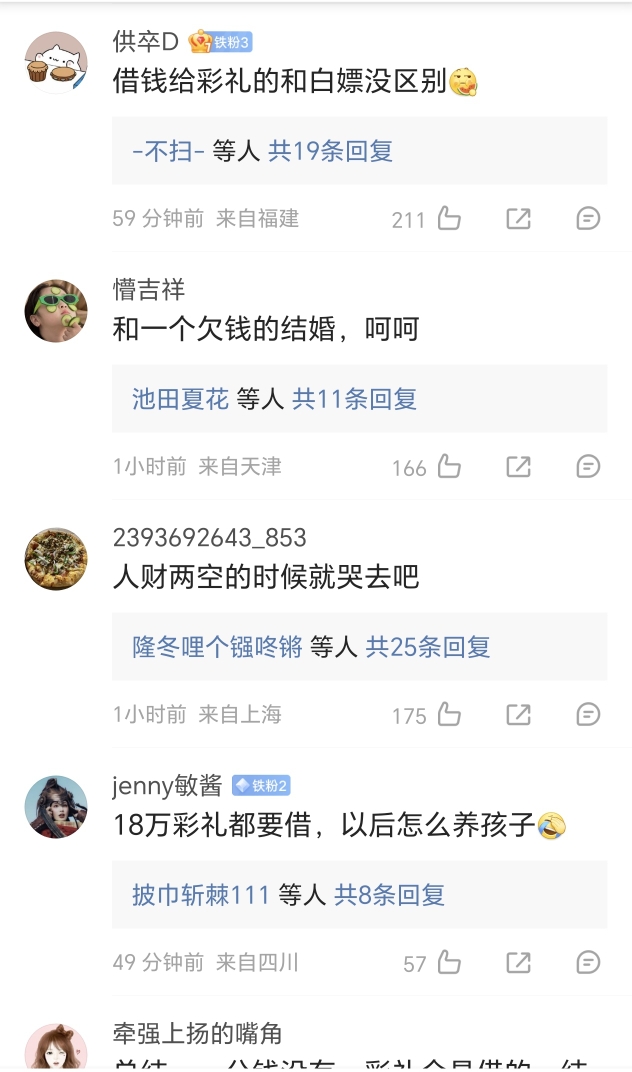Expand the 11 replies under 懵吉祥's comment
This screenshot has height=1072, width=632.
point(355,399)
